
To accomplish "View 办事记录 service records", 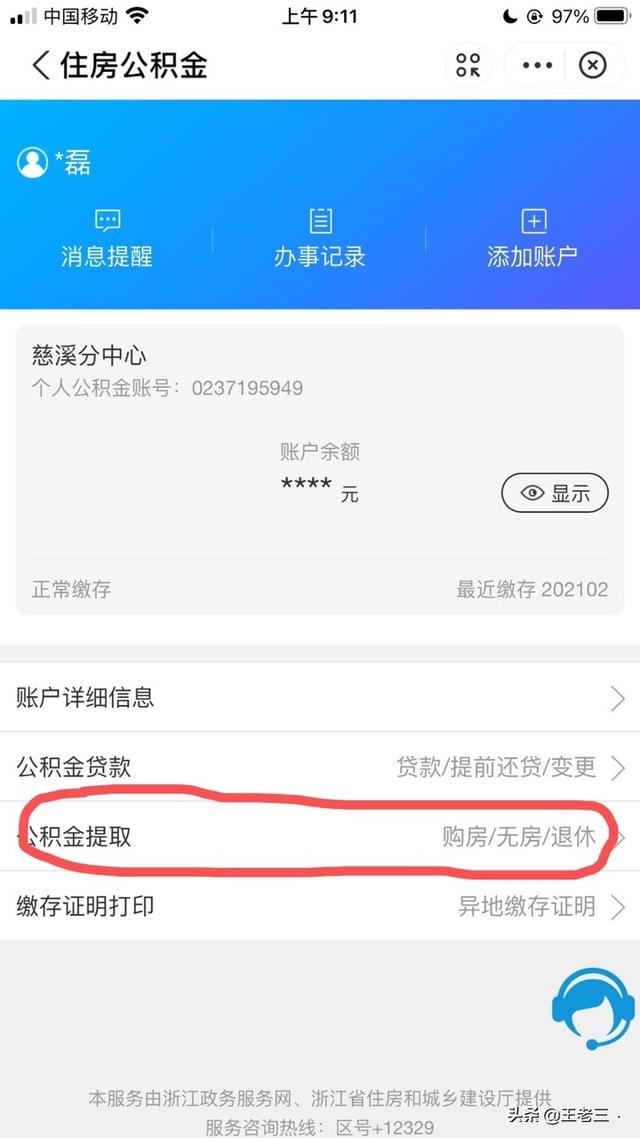I will [320, 238].
